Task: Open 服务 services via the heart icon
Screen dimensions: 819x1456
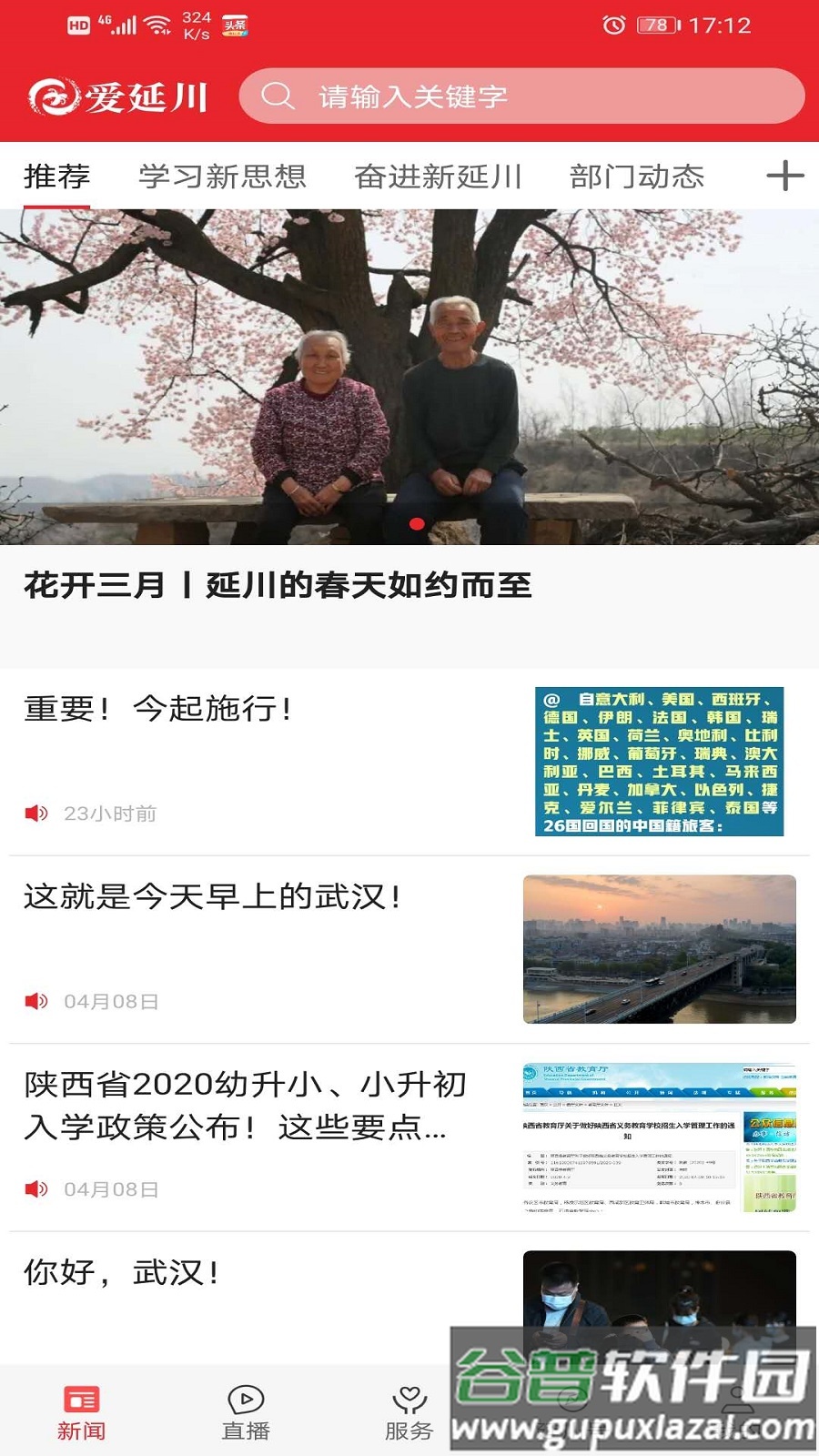Action: [x=409, y=1397]
